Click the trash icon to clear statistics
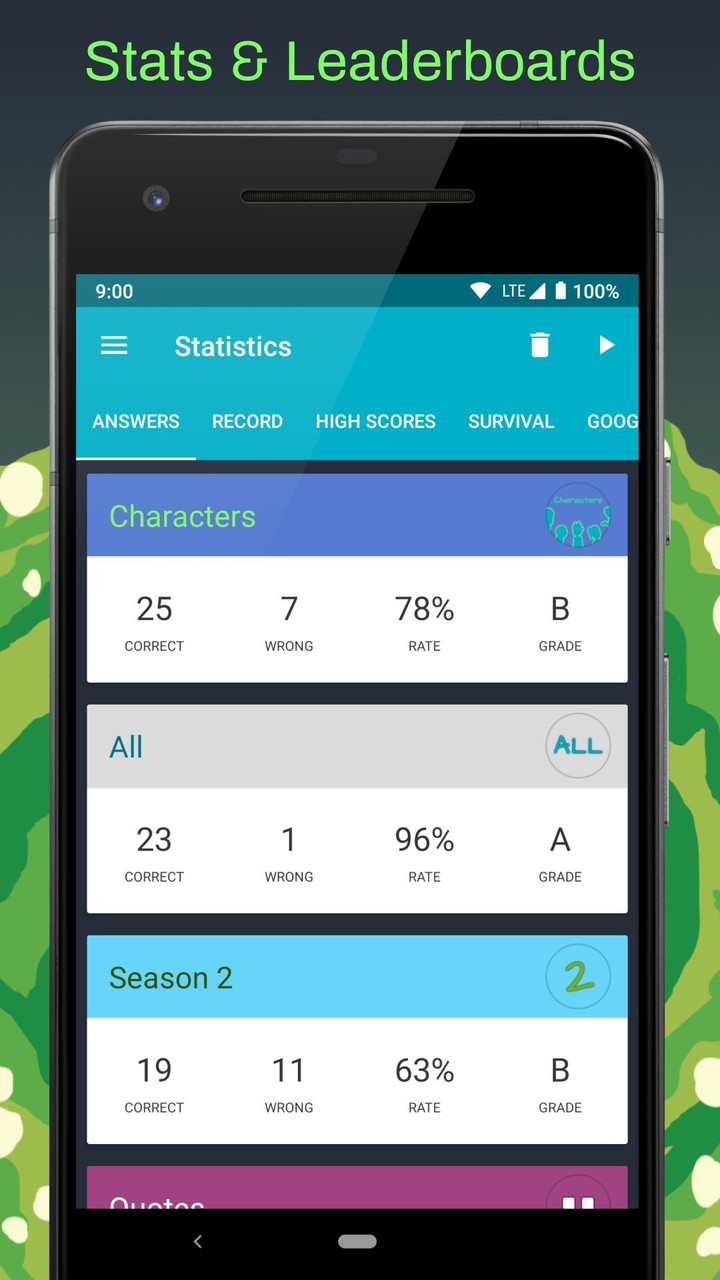Screen dimensions: 720x1280 [x=540, y=345]
